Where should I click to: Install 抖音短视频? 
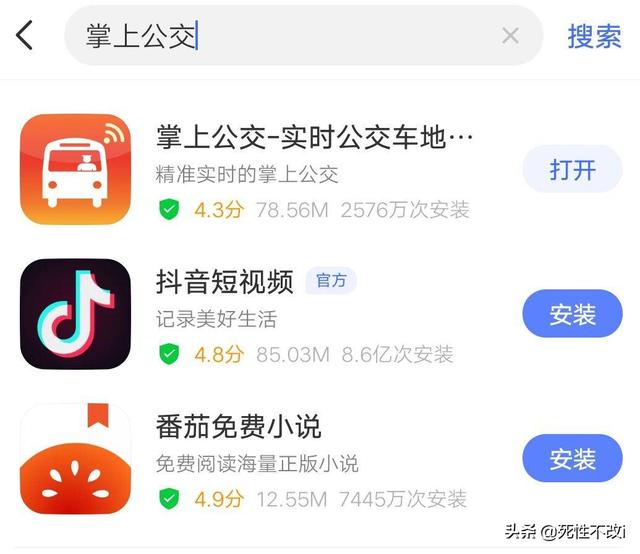[x=572, y=315]
